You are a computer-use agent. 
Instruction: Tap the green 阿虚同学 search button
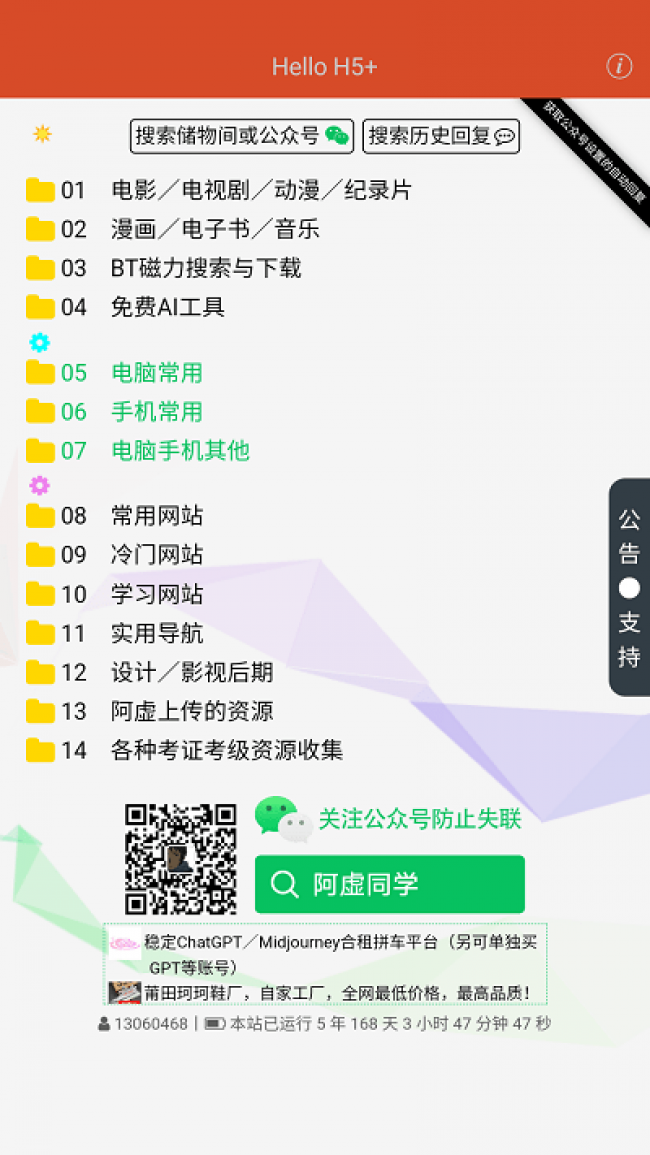pos(389,884)
